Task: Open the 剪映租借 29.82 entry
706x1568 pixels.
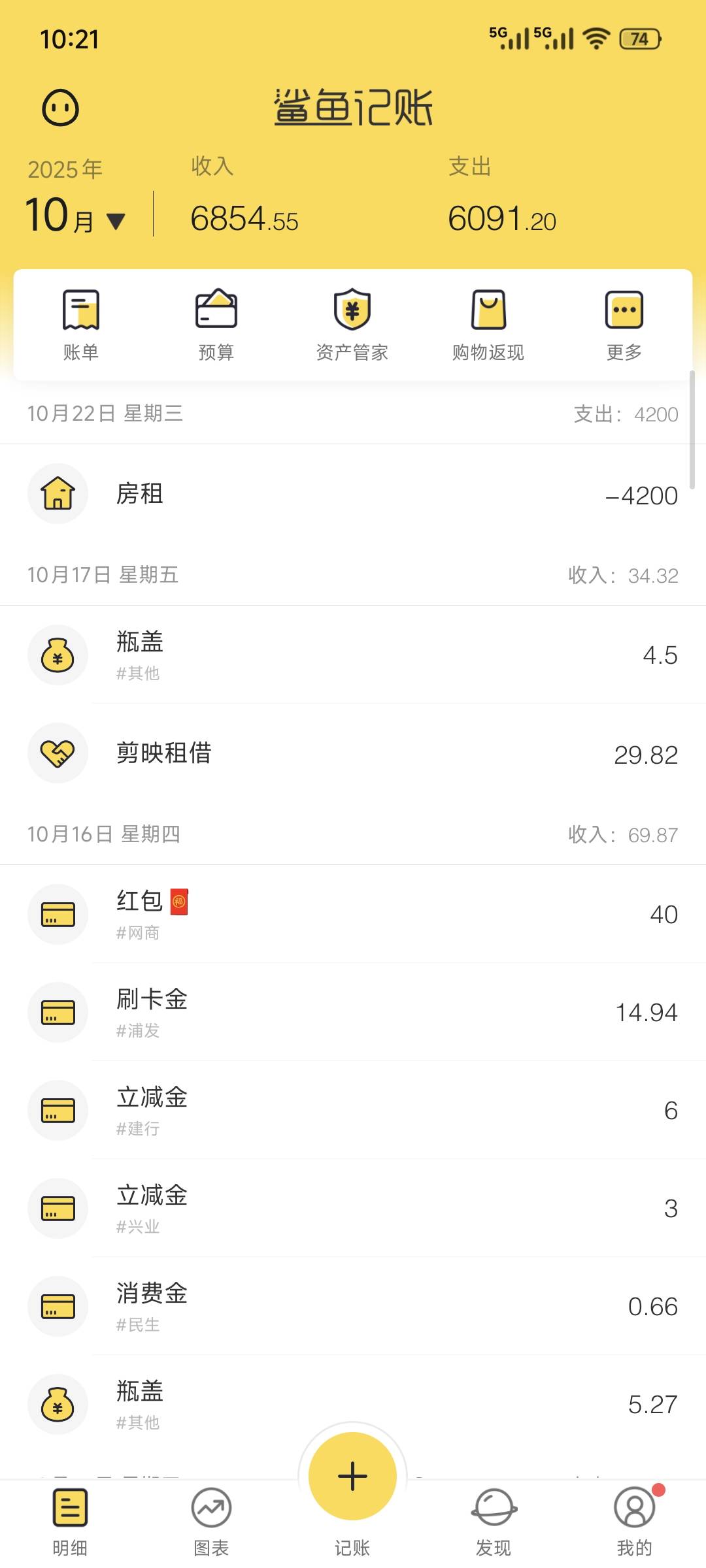Action: [x=353, y=753]
